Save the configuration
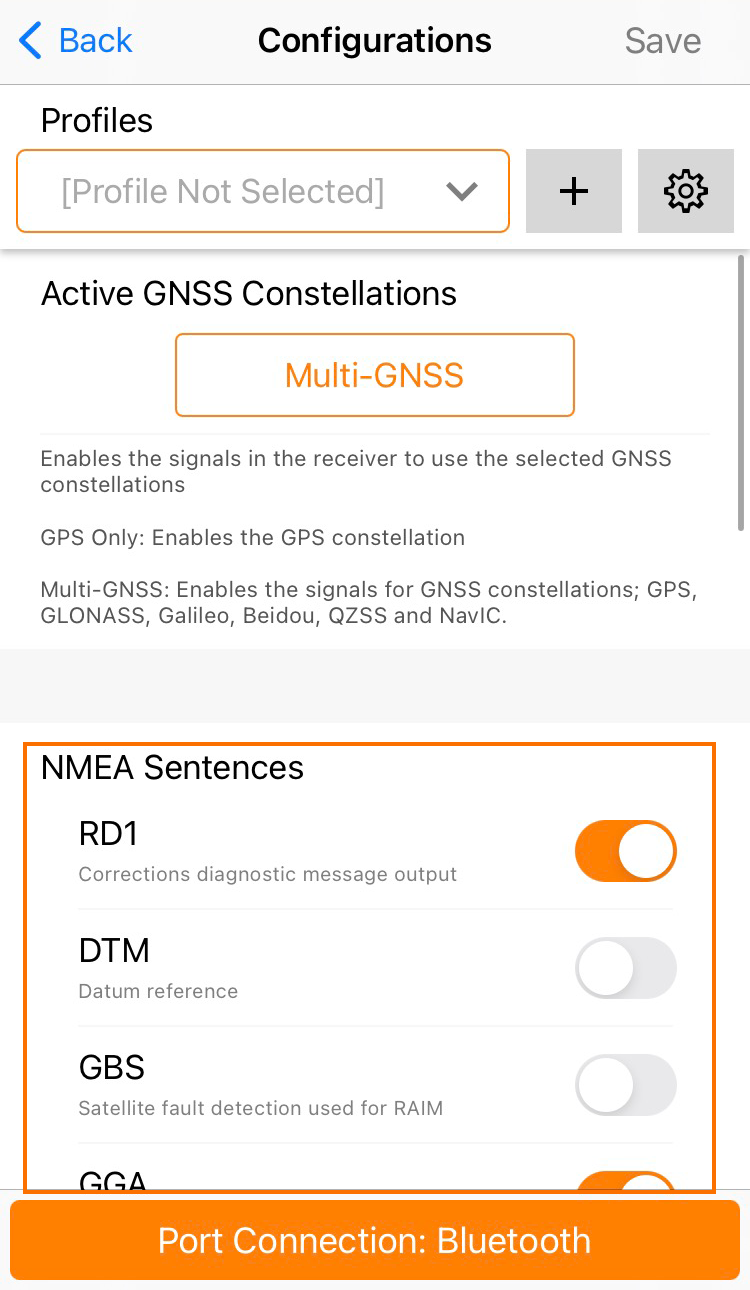Screen dimensions: 750x1290 (x=662, y=41)
